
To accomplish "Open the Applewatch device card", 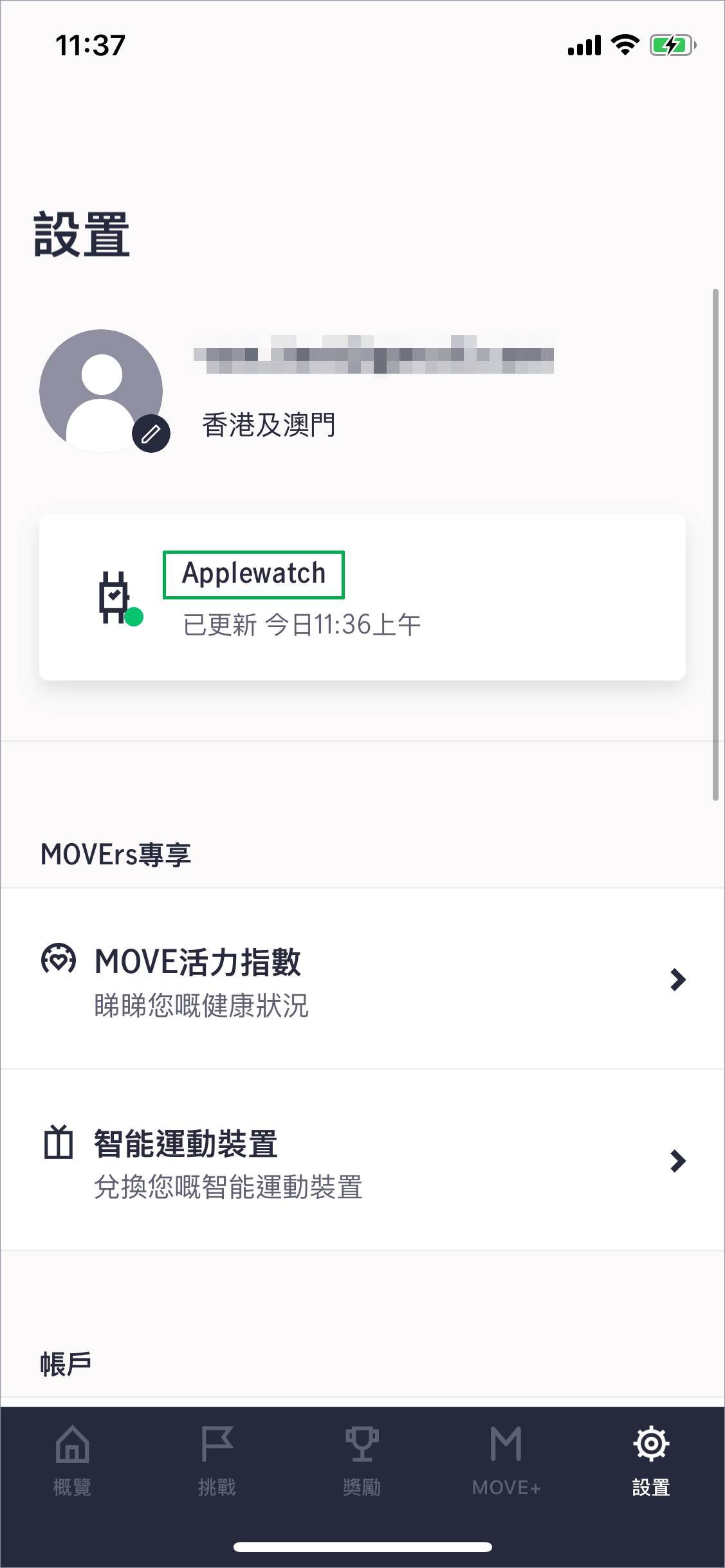I will [362, 597].
